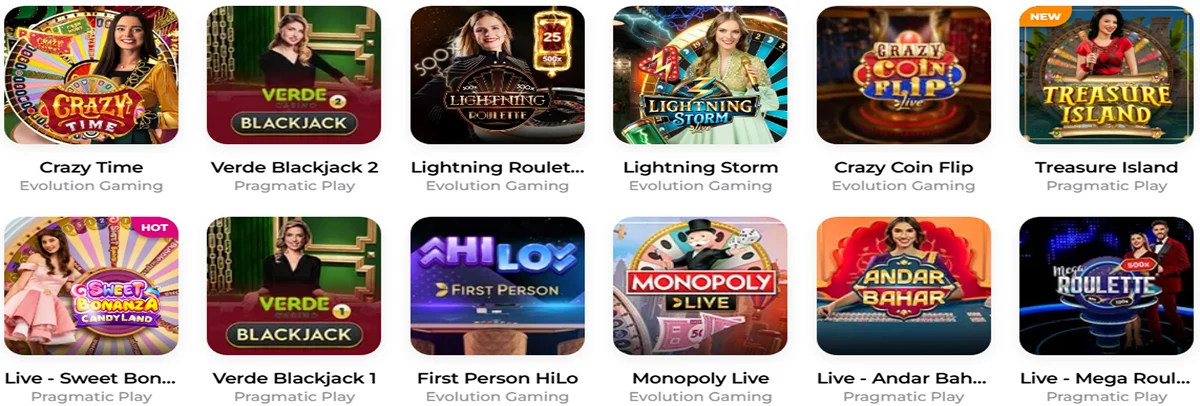This screenshot has width=1200, height=406.
Task: Open Sweet Bonanza Candyland live game
Action: pos(91,286)
